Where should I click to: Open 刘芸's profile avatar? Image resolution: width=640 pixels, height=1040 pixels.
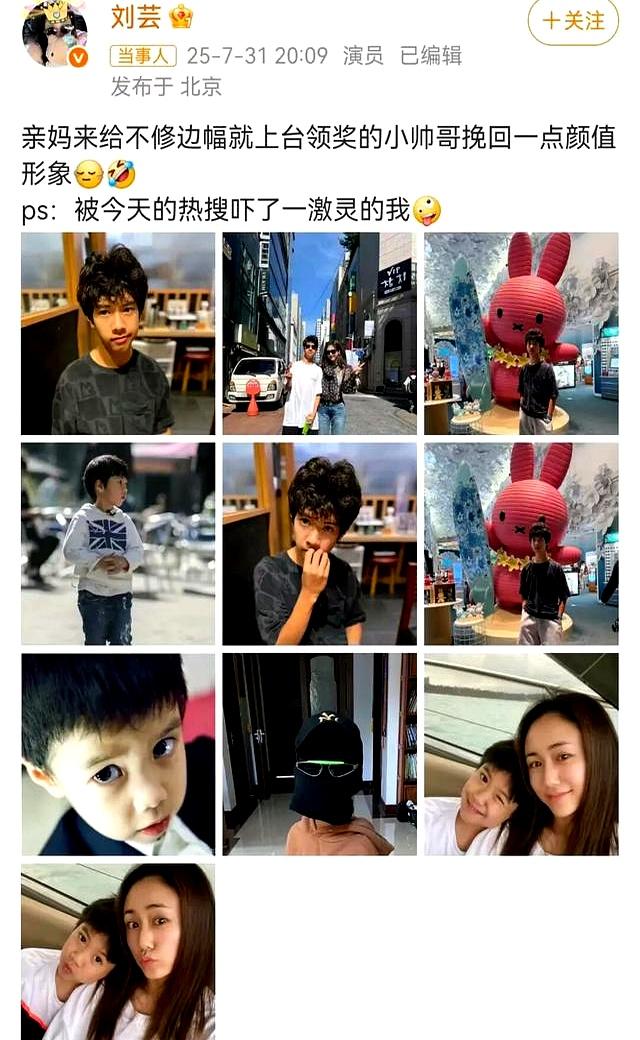pyautogui.click(x=55, y=34)
